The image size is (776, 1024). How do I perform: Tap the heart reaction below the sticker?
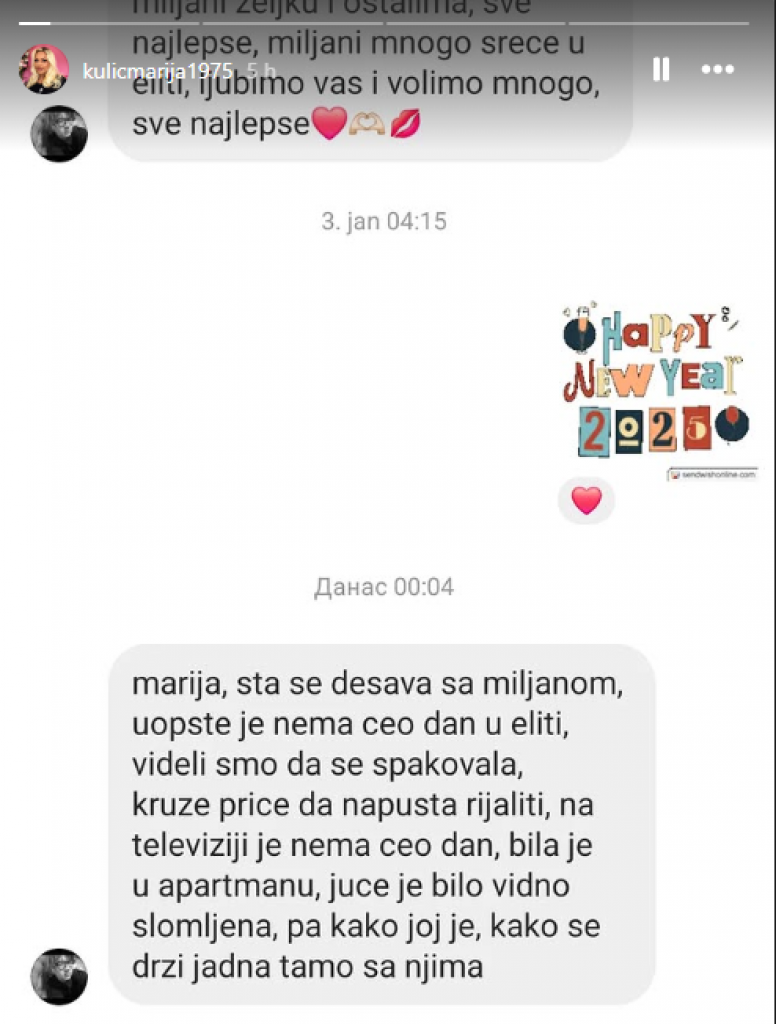586,501
